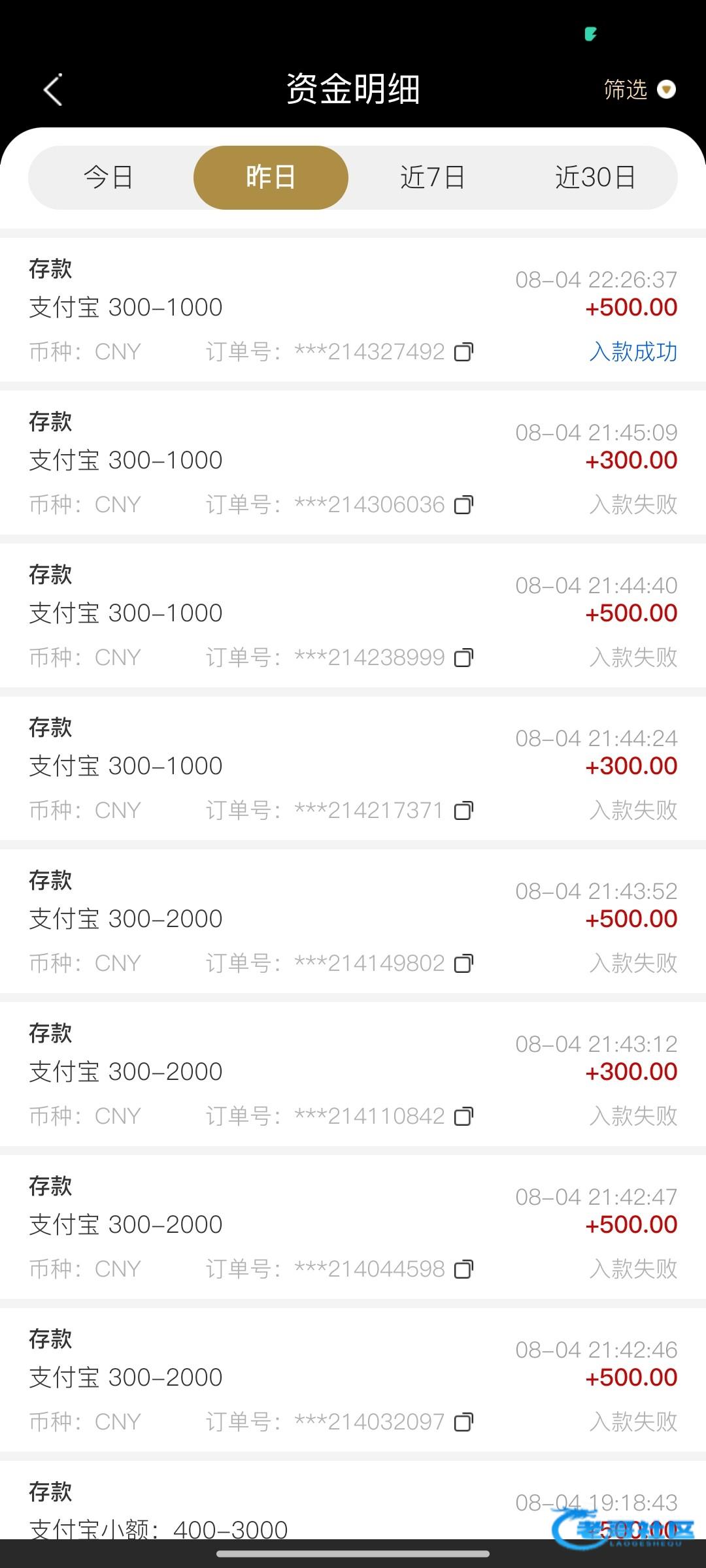706x1568 pixels.
Task: Copy order number ***214044598
Action: (464, 1269)
